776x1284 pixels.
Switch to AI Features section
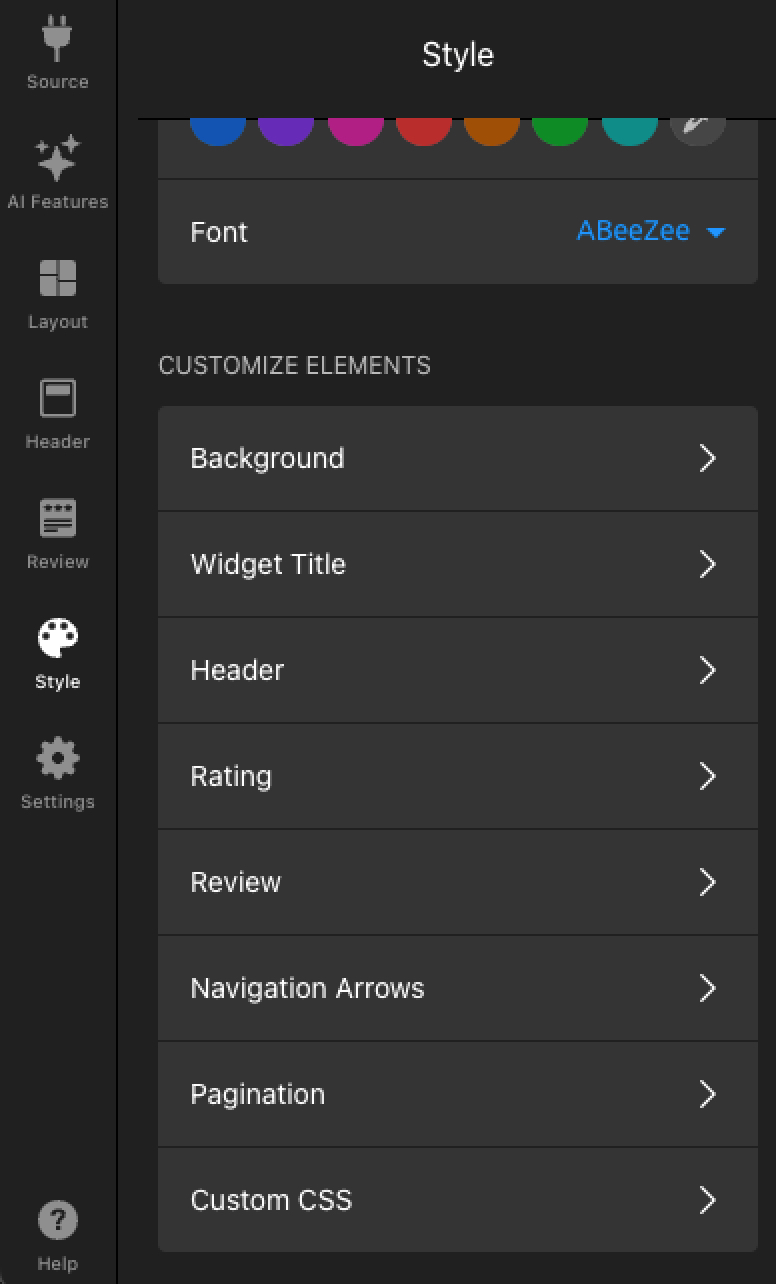click(57, 172)
